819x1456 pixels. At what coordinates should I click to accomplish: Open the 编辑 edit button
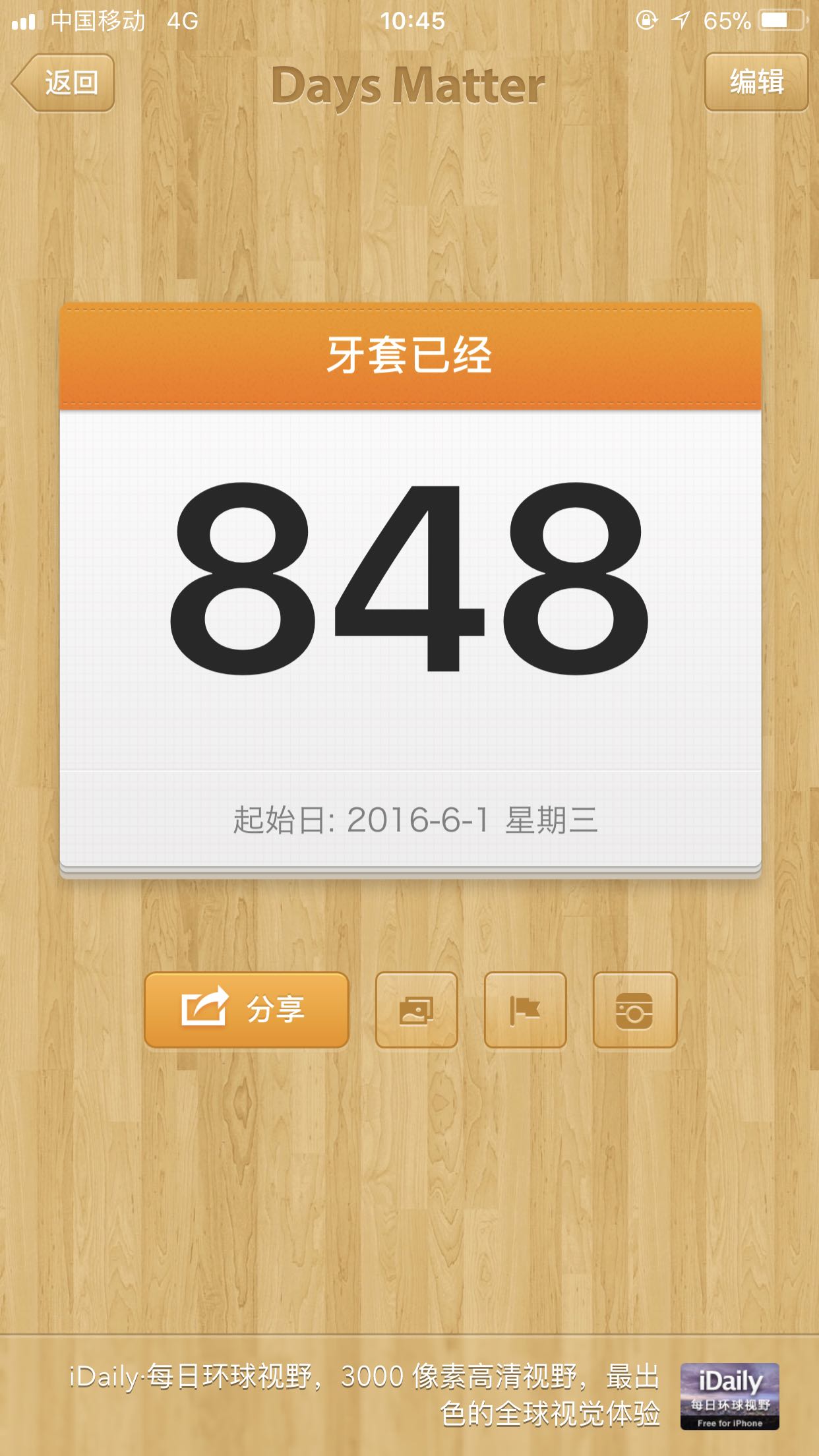coord(756,82)
